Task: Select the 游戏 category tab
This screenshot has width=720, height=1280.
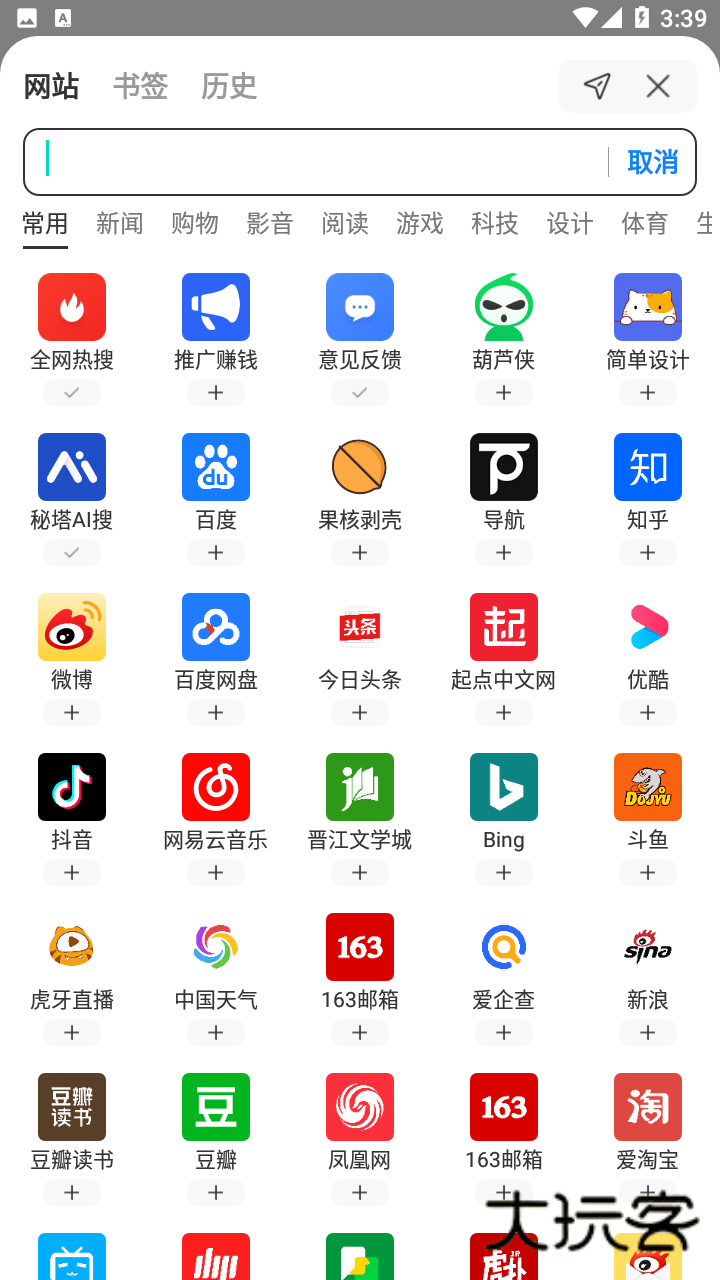Action: [420, 224]
